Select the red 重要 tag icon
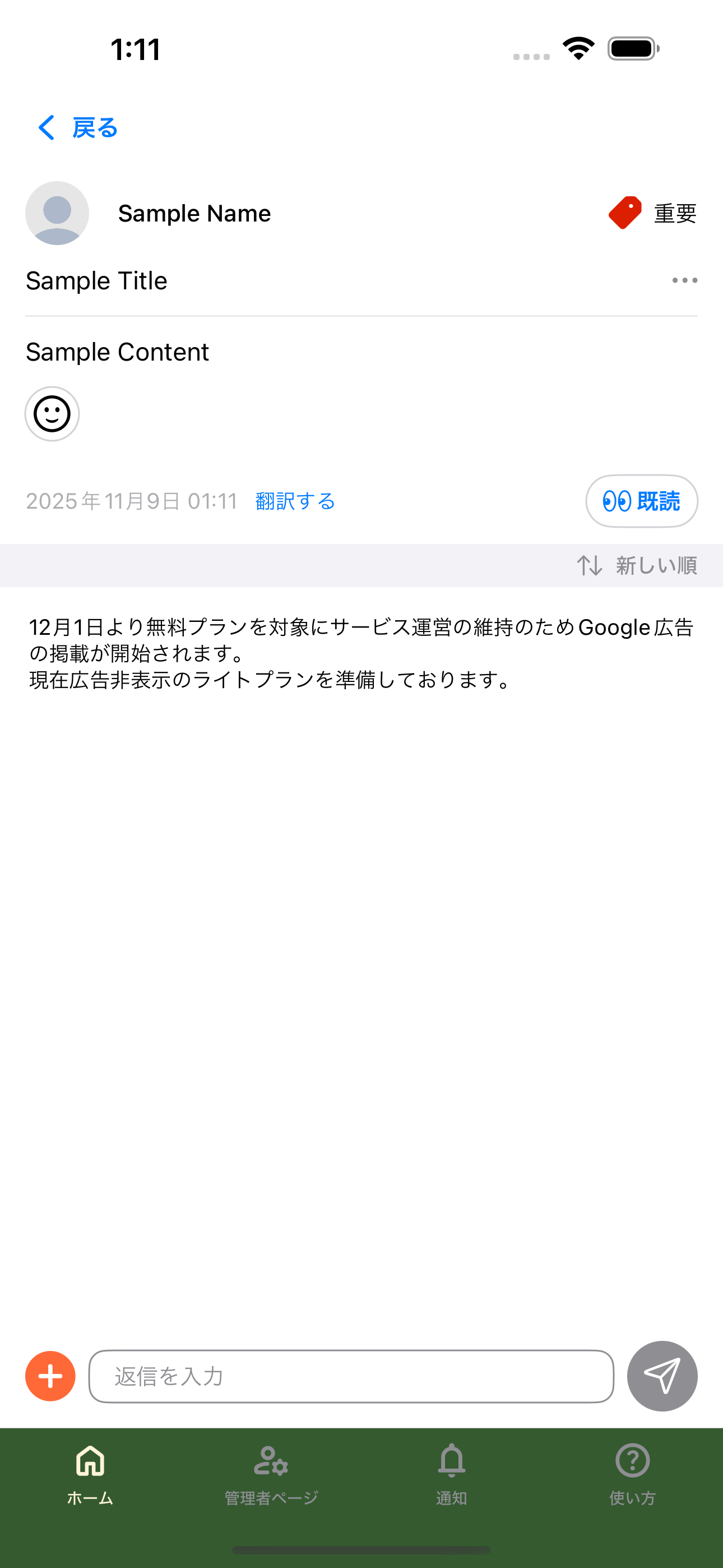The width and height of the screenshot is (723, 1568). pyautogui.click(x=624, y=213)
